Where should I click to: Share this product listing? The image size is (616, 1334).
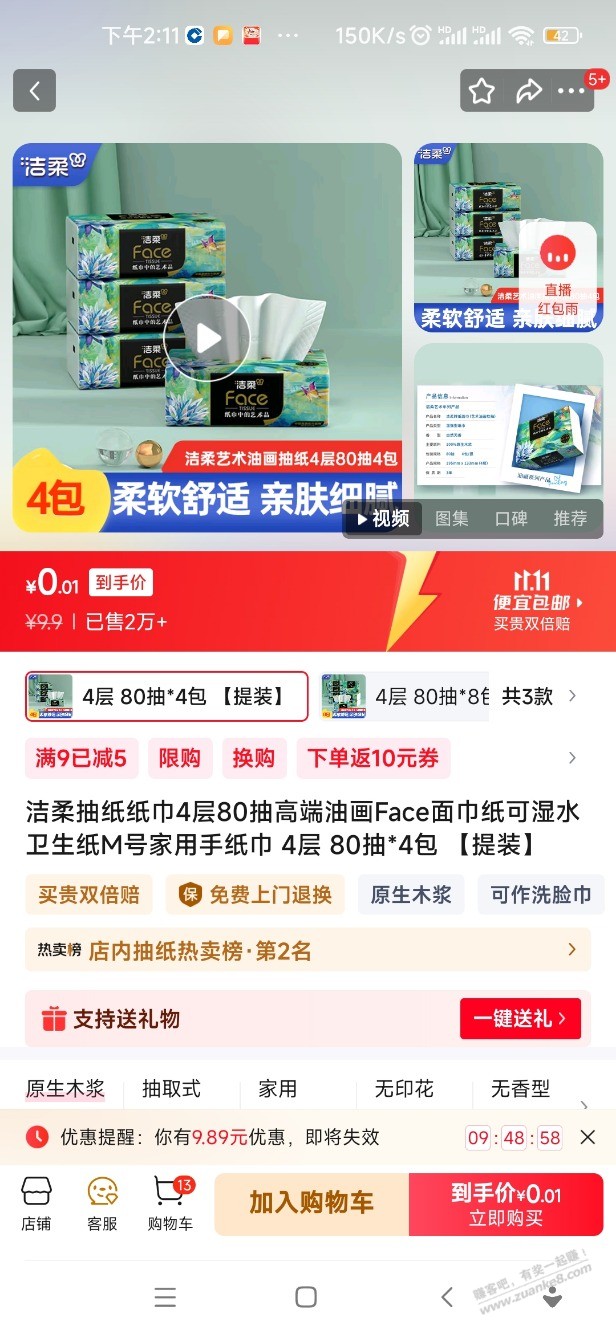[x=527, y=91]
